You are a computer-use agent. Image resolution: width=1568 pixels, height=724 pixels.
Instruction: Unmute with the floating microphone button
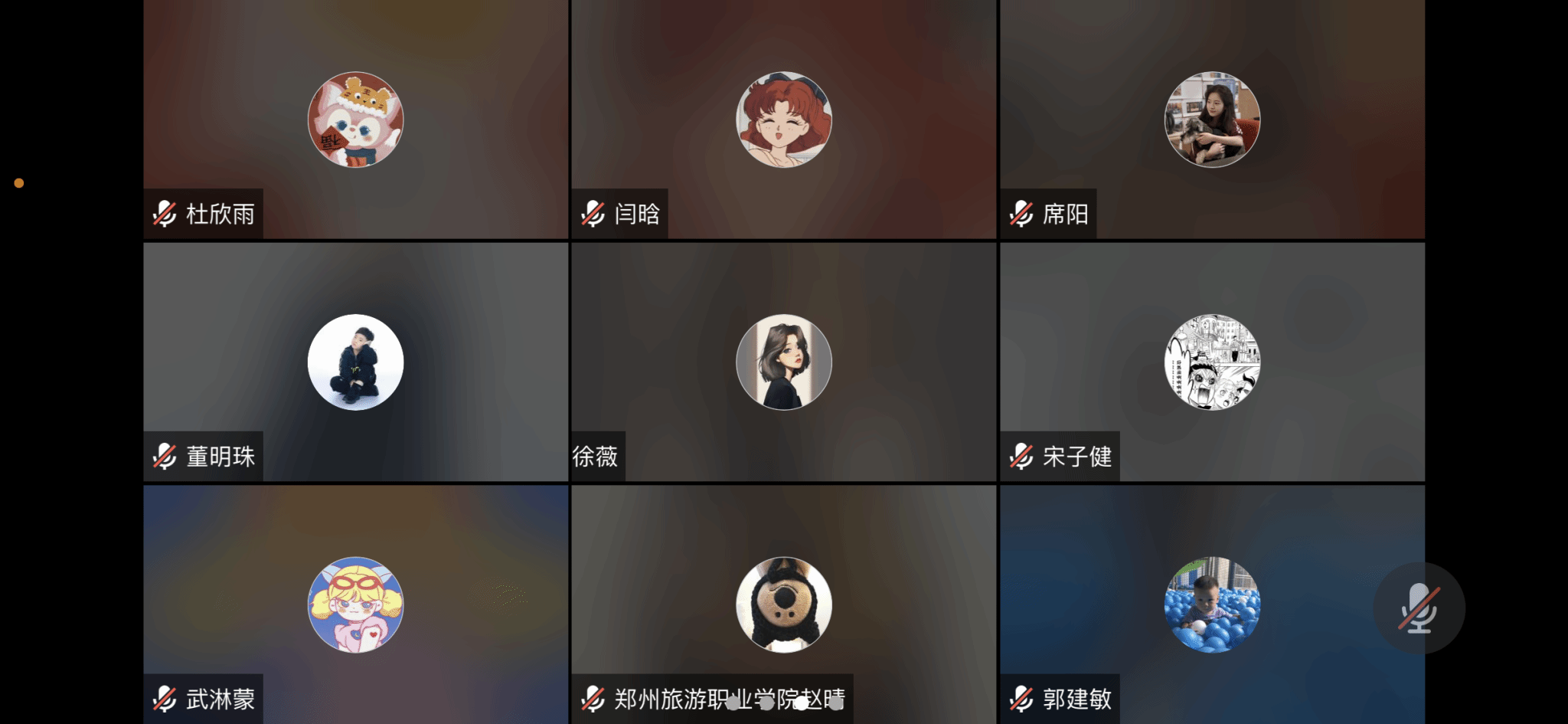point(1419,608)
